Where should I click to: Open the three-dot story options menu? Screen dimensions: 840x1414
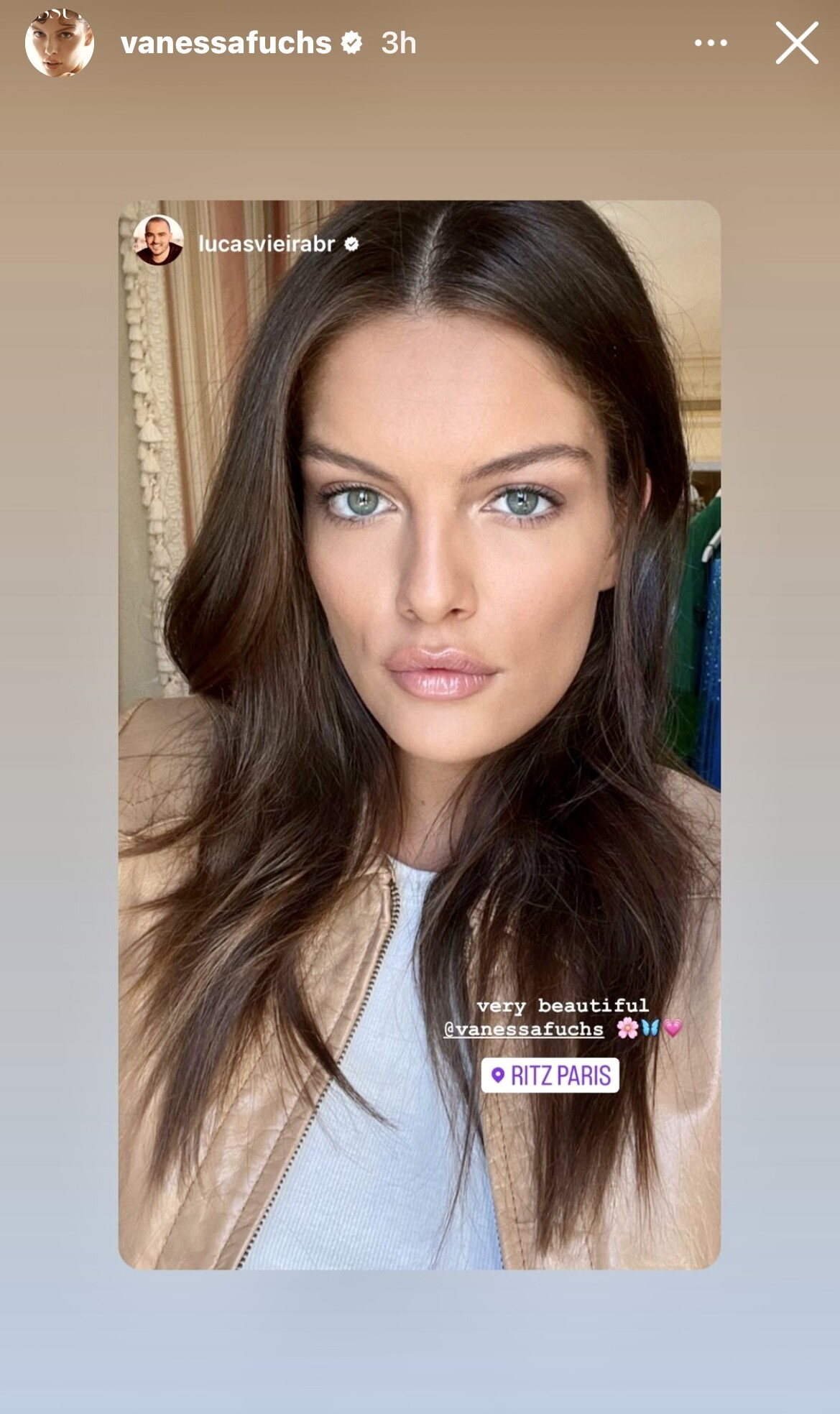click(x=710, y=43)
